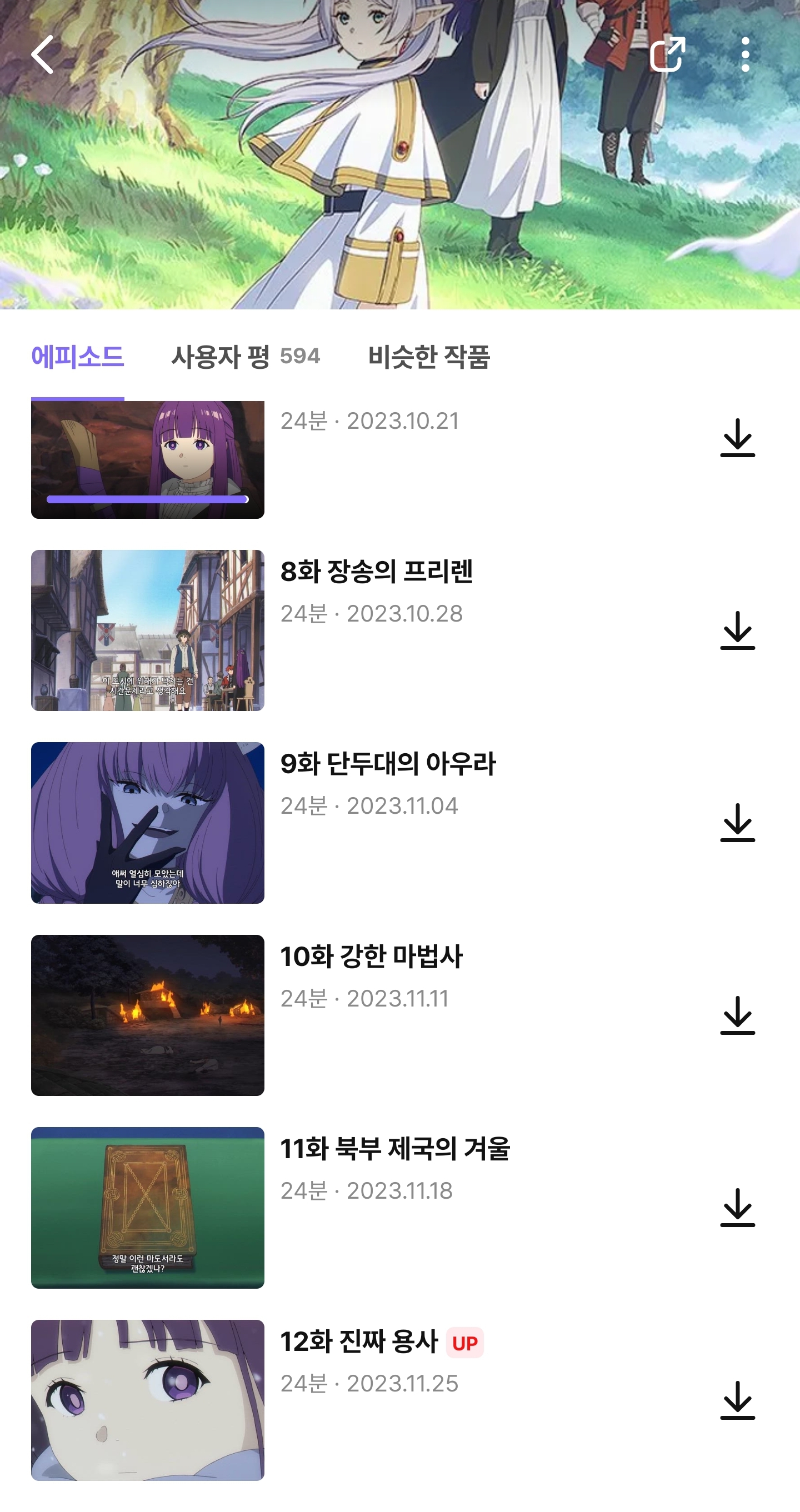Download episode 9화 단두대의 아우라
The height and width of the screenshot is (1512, 800).
pyautogui.click(x=737, y=823)
